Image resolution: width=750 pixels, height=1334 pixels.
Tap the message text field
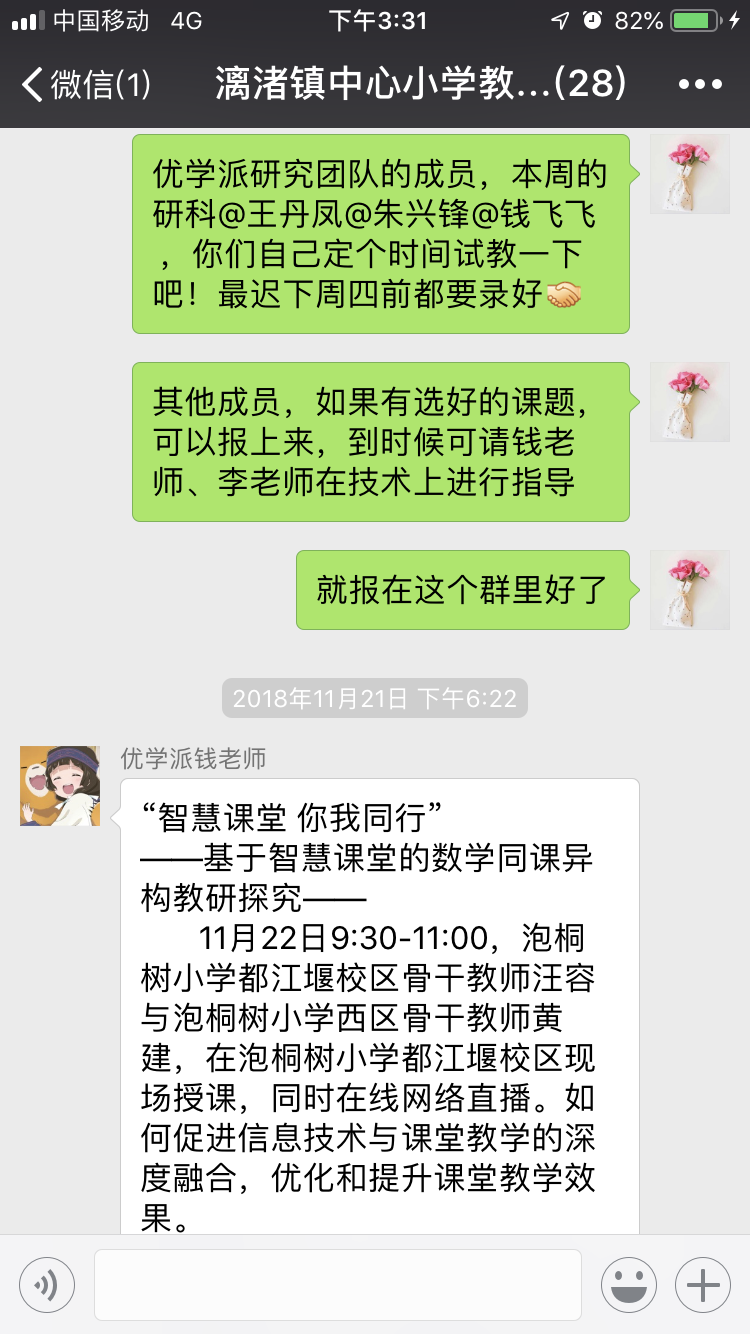[337, 1284]
